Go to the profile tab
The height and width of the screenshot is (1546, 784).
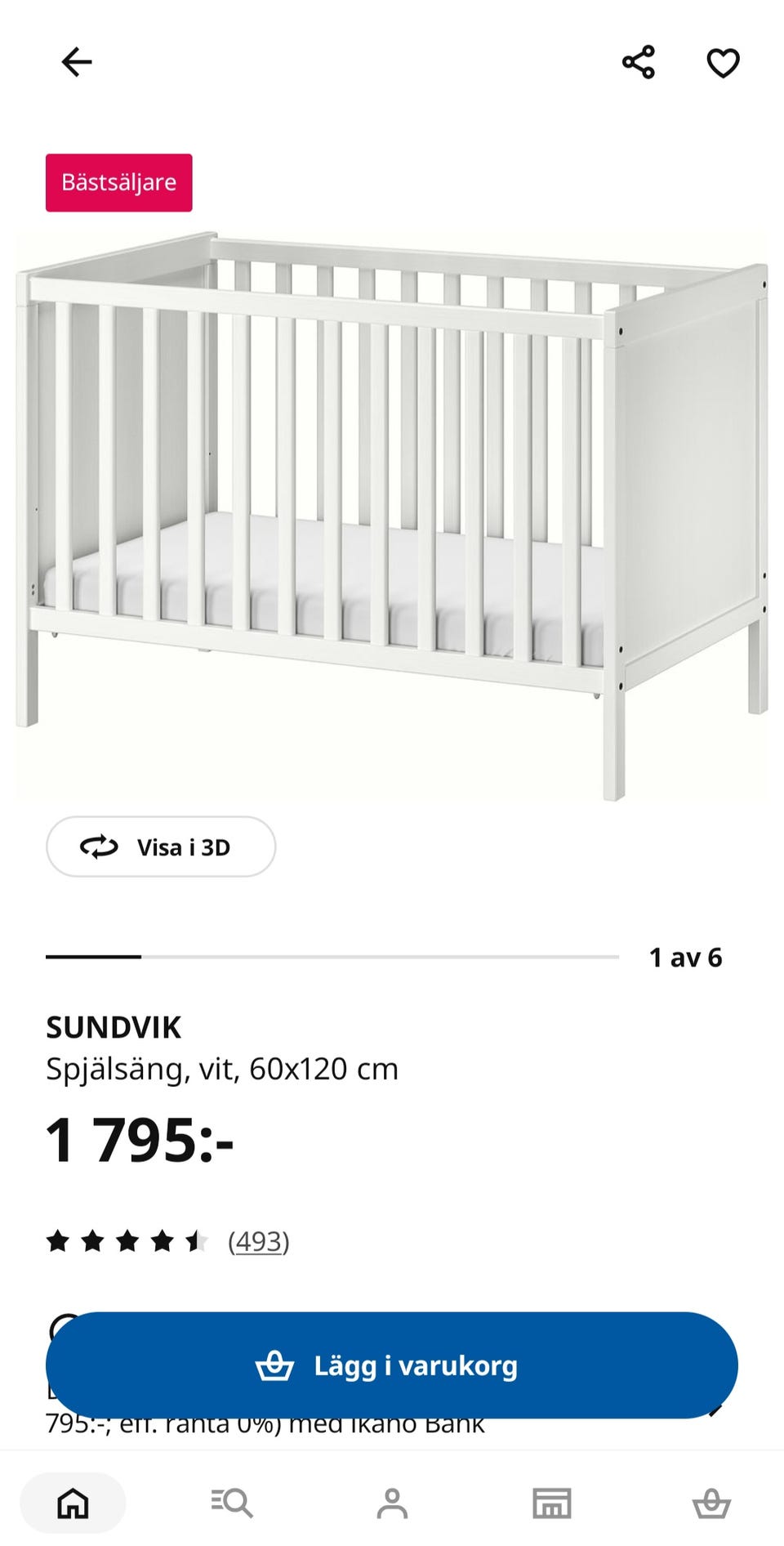click(x=392, y=1503)
